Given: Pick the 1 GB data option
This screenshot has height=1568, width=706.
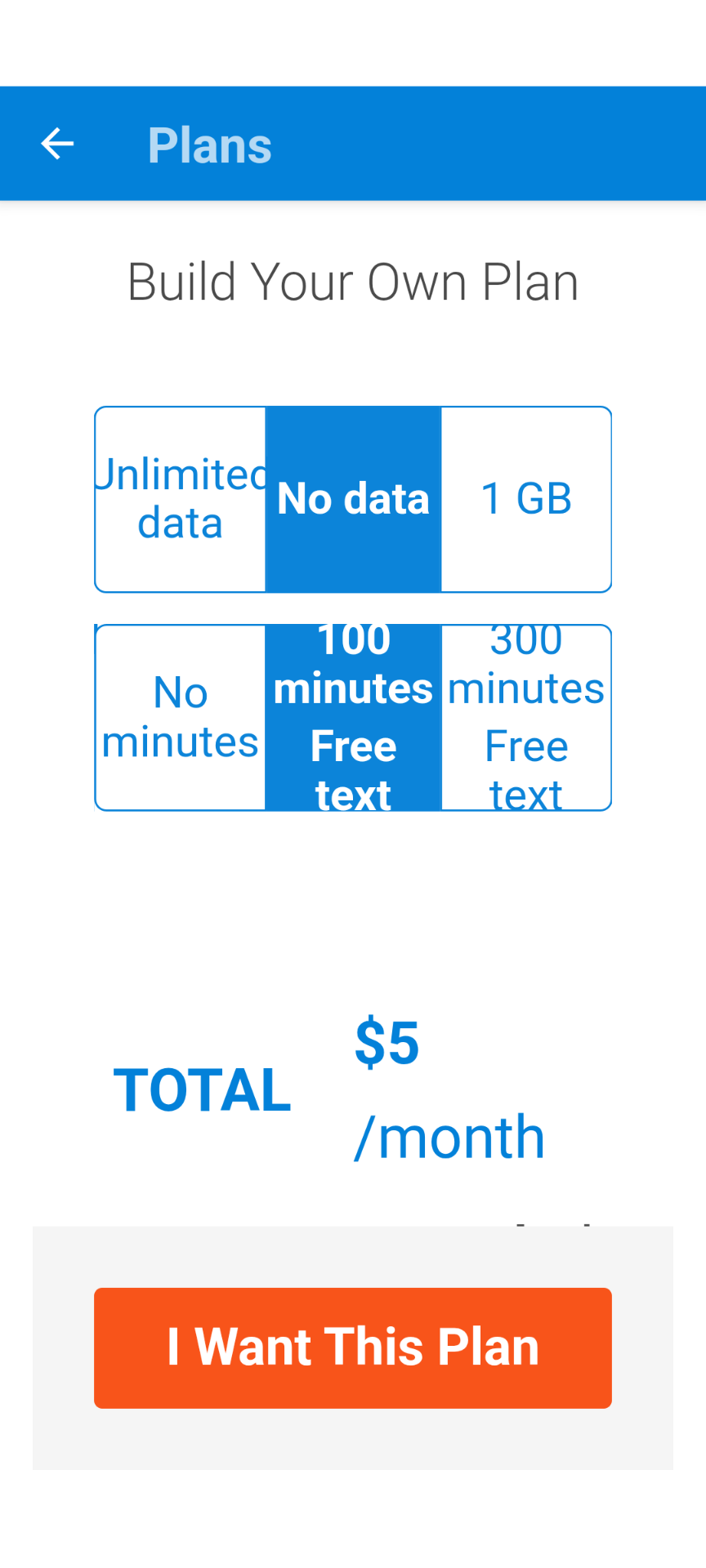Looking at the screenshot, I should pyautogui.click(x=526, y=499).
